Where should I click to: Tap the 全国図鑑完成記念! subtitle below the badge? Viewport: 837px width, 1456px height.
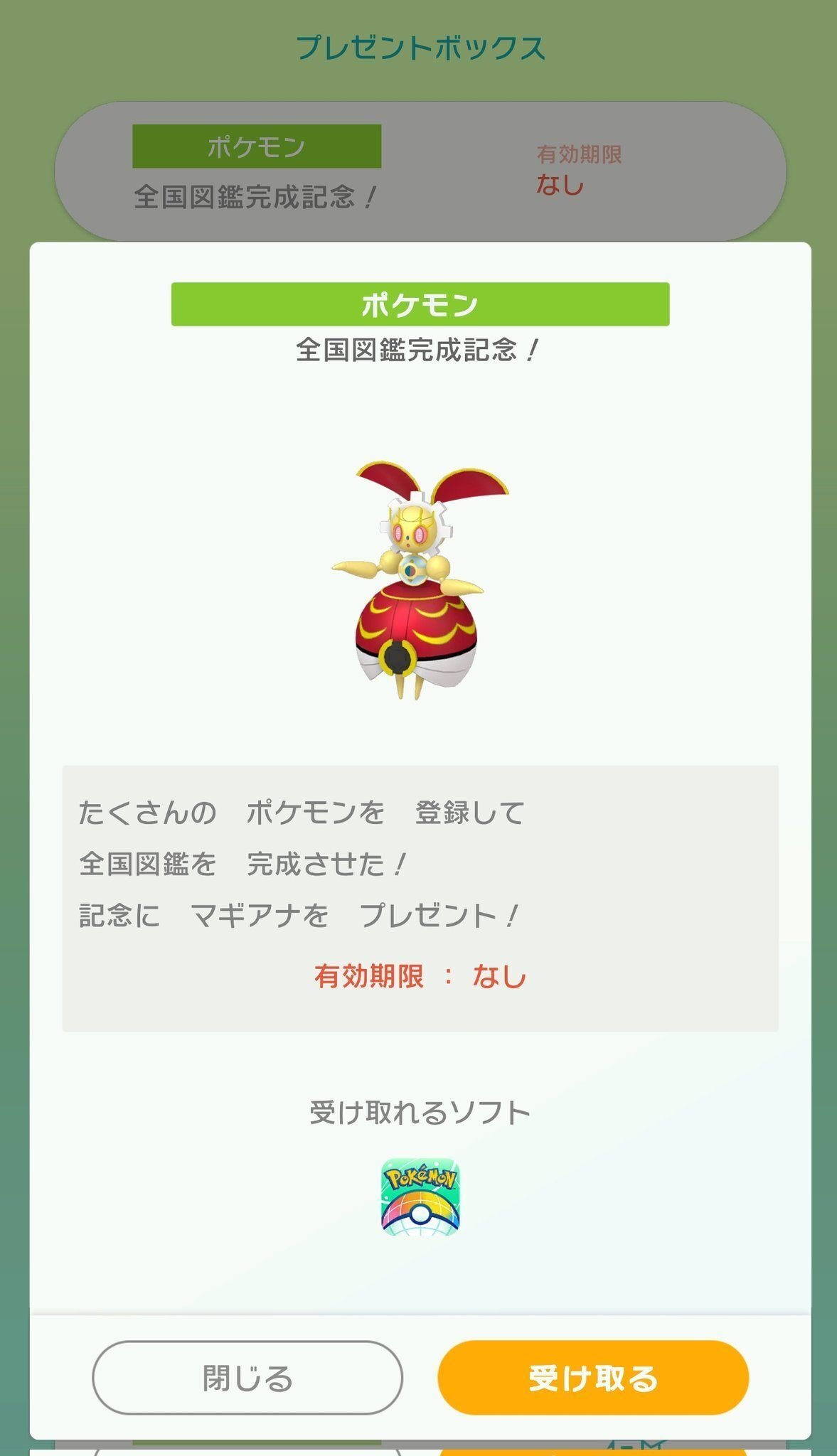pos(418,348)
